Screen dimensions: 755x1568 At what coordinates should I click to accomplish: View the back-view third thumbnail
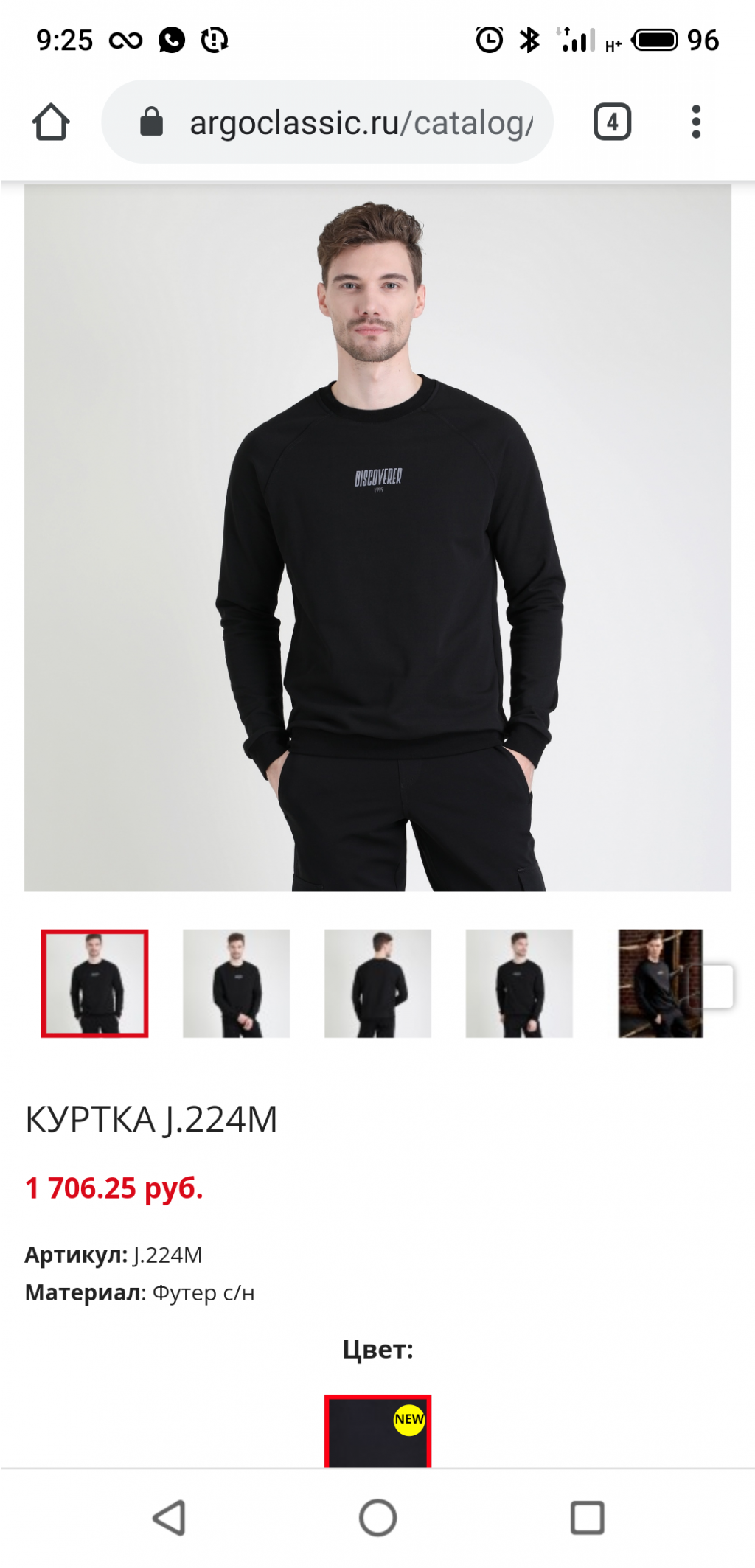377,983
